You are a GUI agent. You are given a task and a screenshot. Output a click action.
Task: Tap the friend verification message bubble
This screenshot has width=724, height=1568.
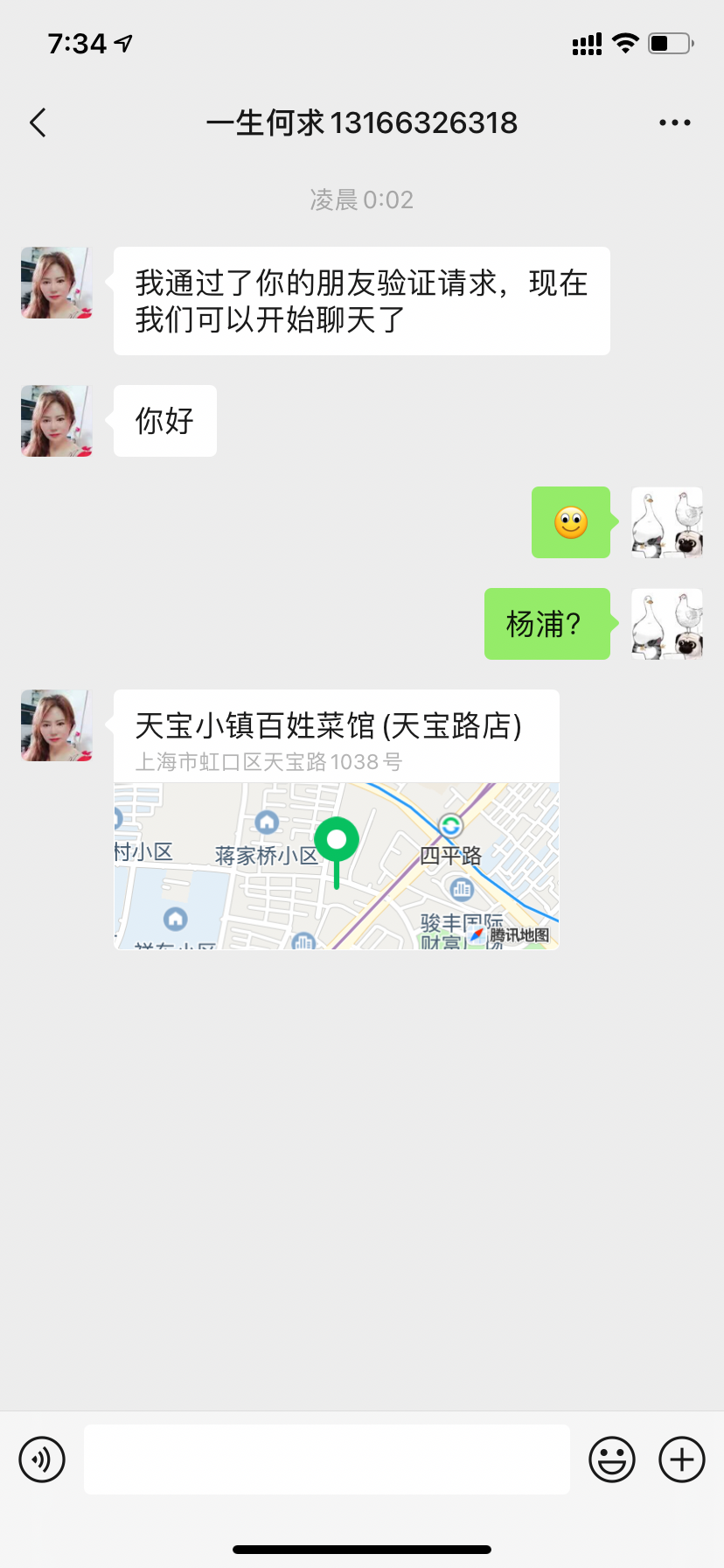(x=361, y=300)
